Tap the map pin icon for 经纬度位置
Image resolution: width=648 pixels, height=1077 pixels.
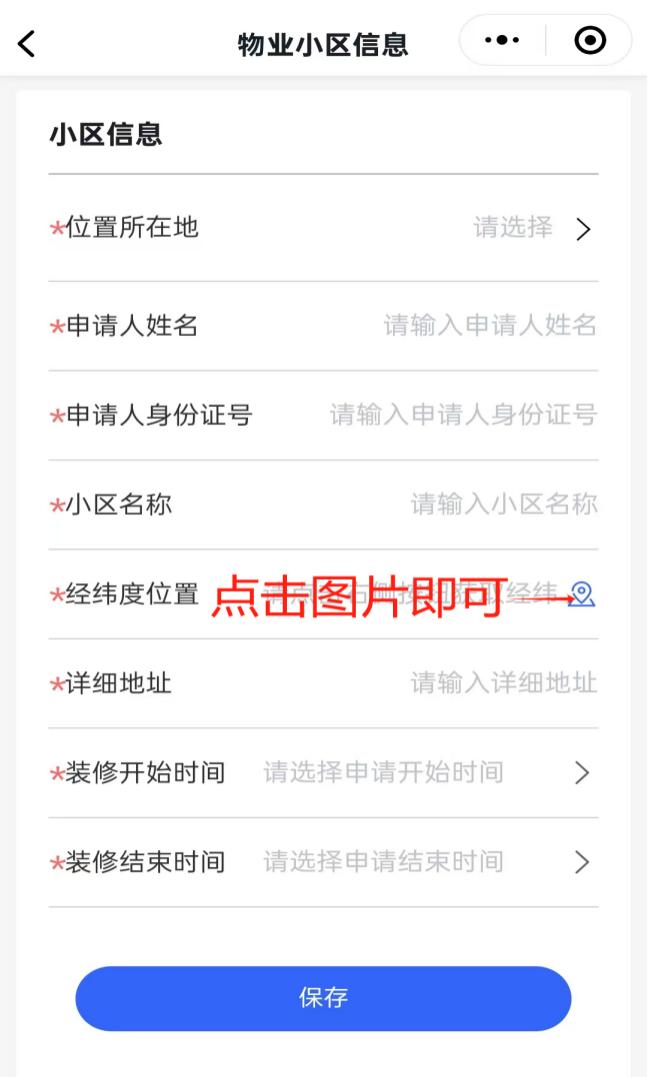click(x=581, y=595)
